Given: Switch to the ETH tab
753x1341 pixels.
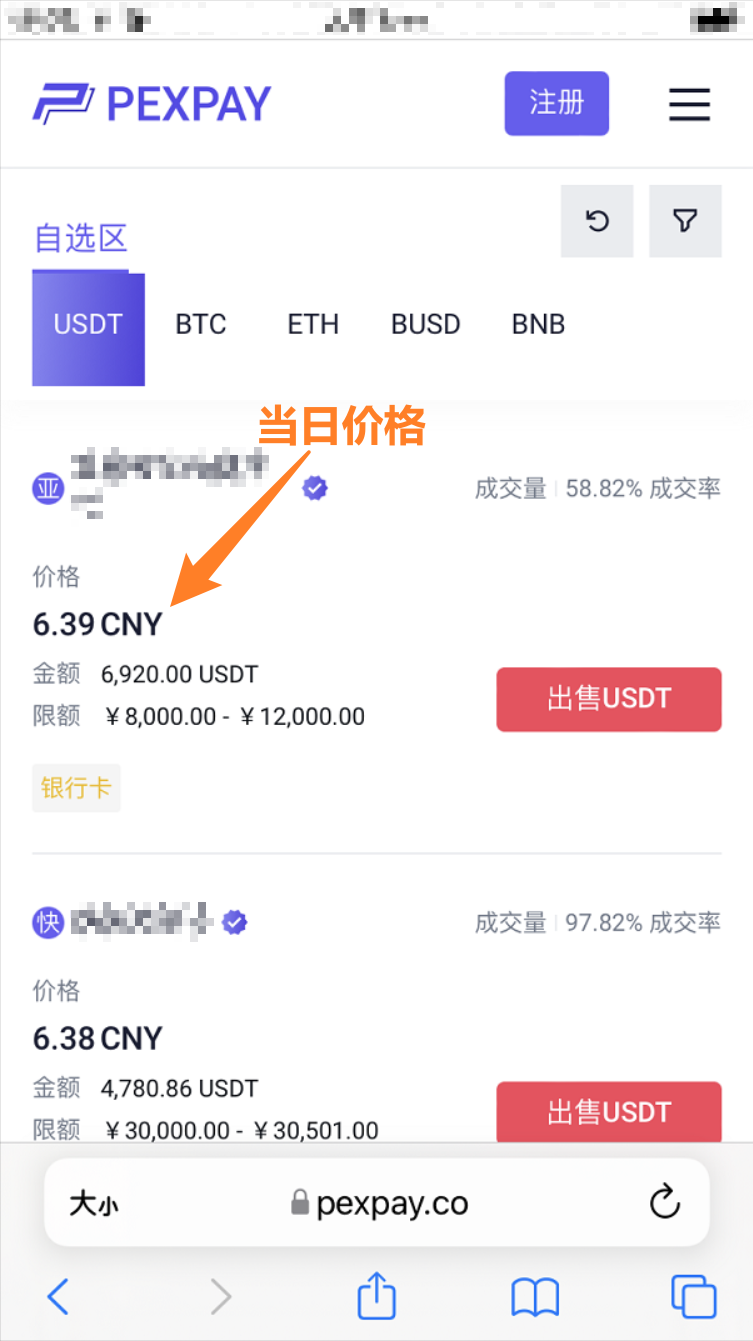Looking at the screenshot, I should tap(313, 325).
